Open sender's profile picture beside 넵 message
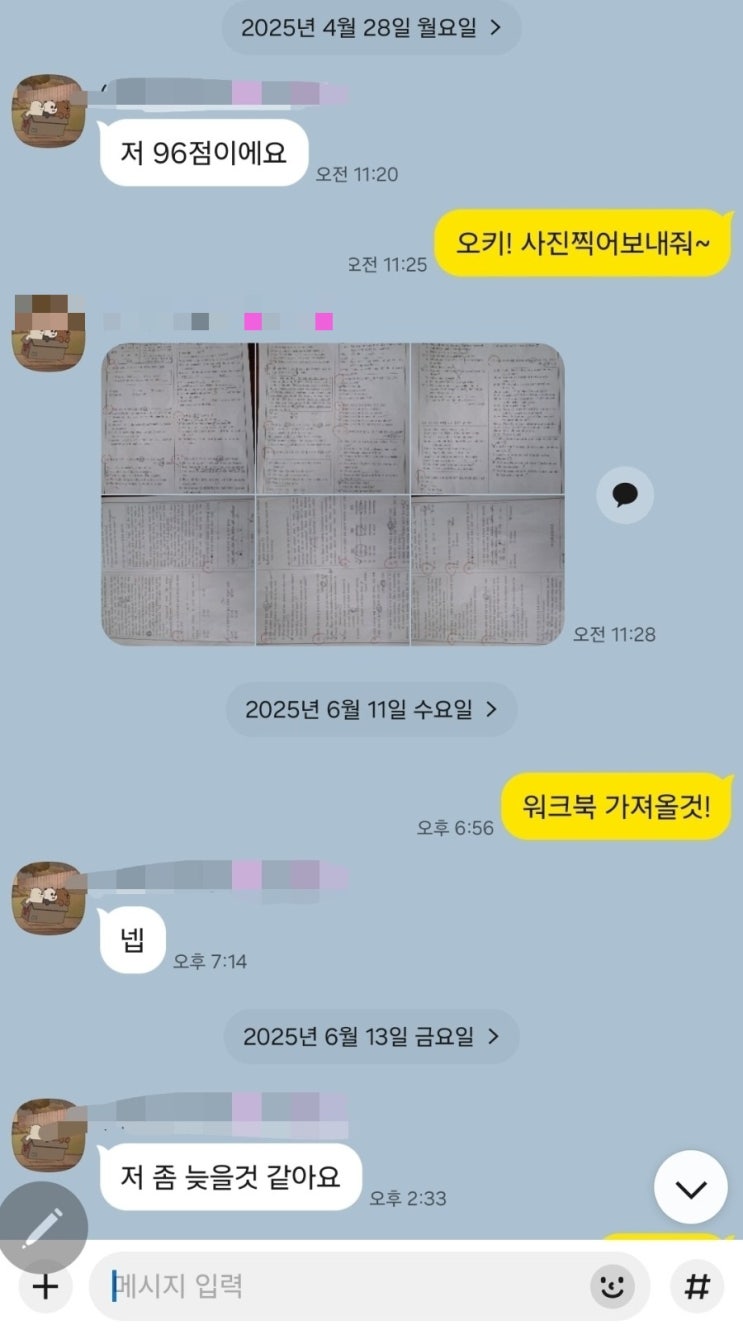Image resolution: width=743 pixels, height=1330 pixels. (48, 898)
